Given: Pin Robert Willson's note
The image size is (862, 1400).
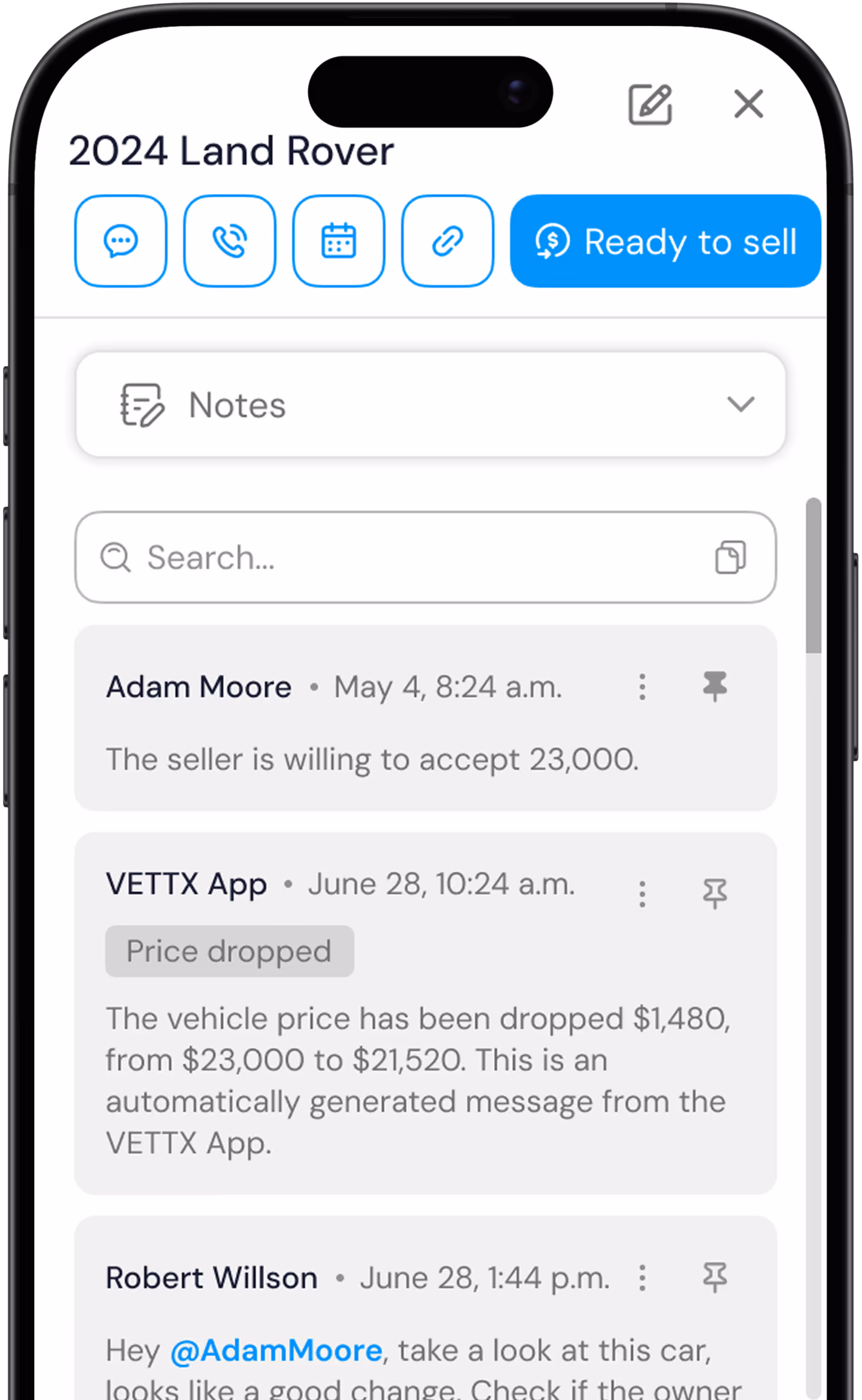Looking at the screenshot, I should tap(715, 1278).
